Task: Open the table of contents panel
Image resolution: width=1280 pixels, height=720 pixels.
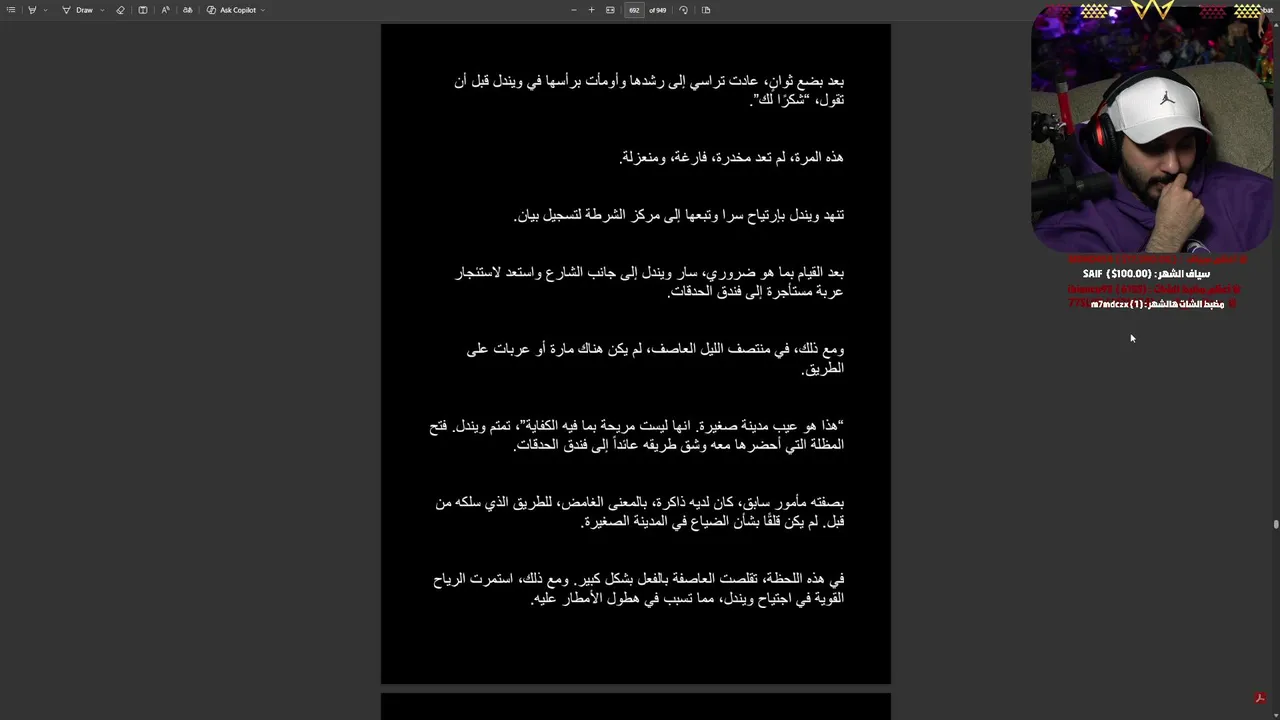Action: pos(11,10)
